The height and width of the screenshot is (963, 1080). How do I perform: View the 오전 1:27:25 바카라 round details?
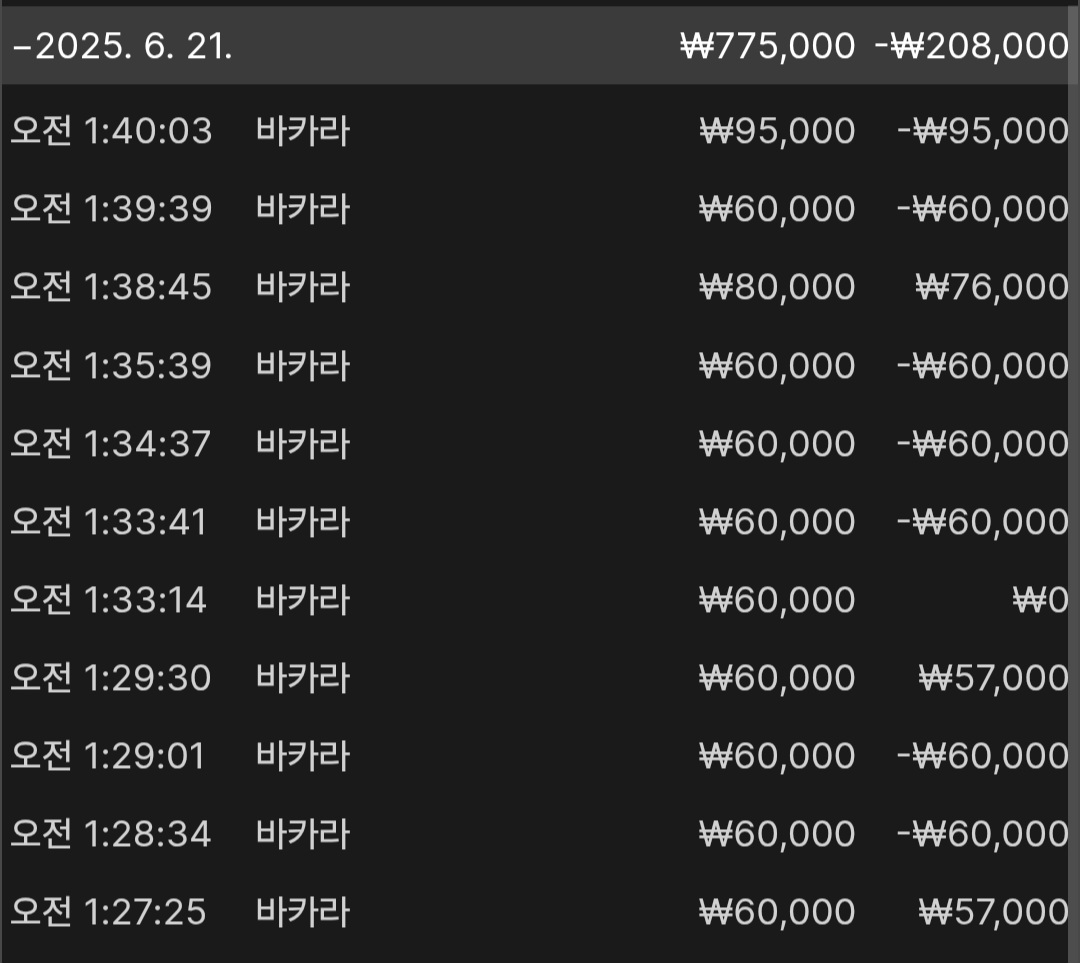[300, 912]
